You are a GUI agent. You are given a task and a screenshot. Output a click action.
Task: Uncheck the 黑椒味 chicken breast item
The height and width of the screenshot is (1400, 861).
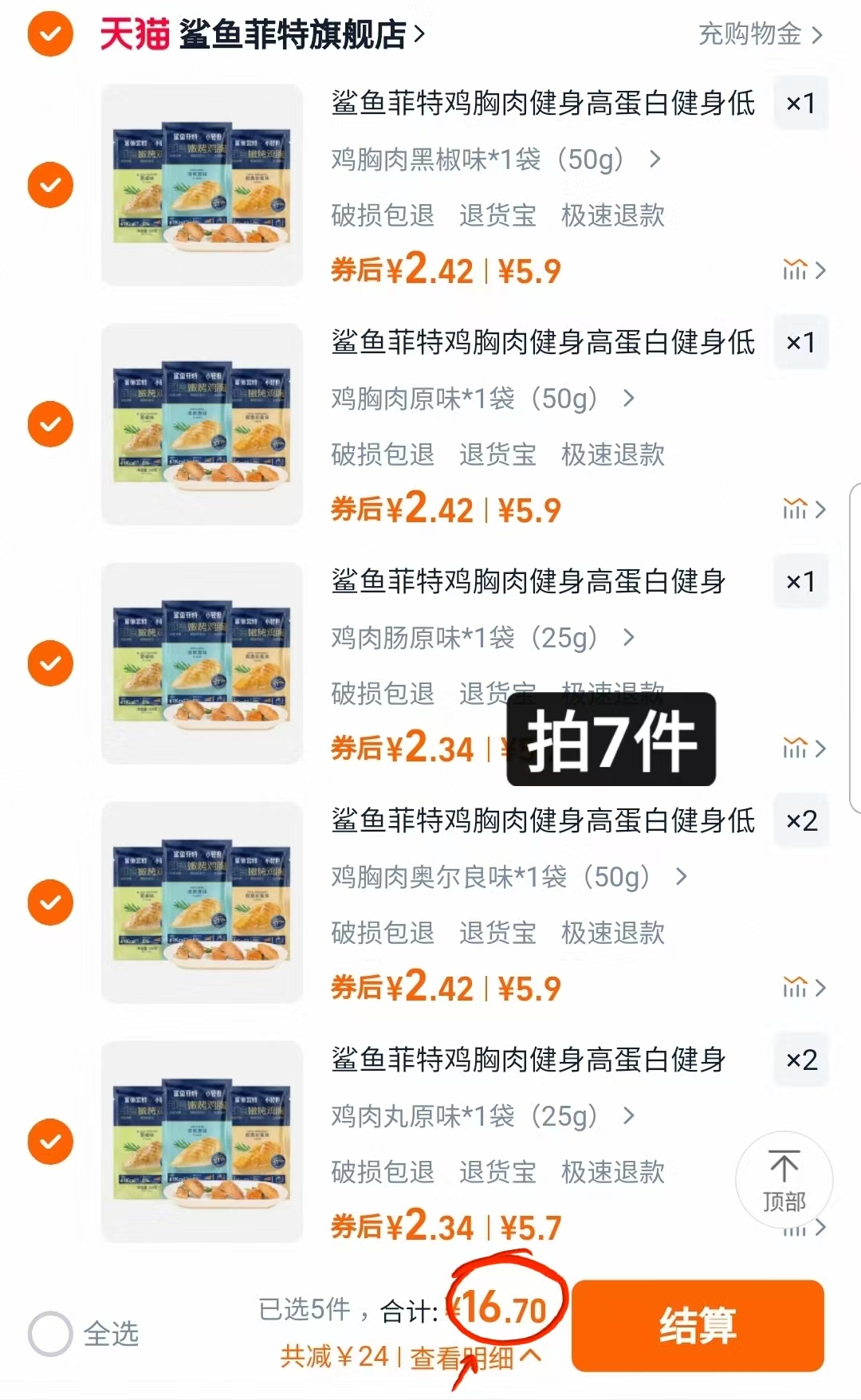49,183
